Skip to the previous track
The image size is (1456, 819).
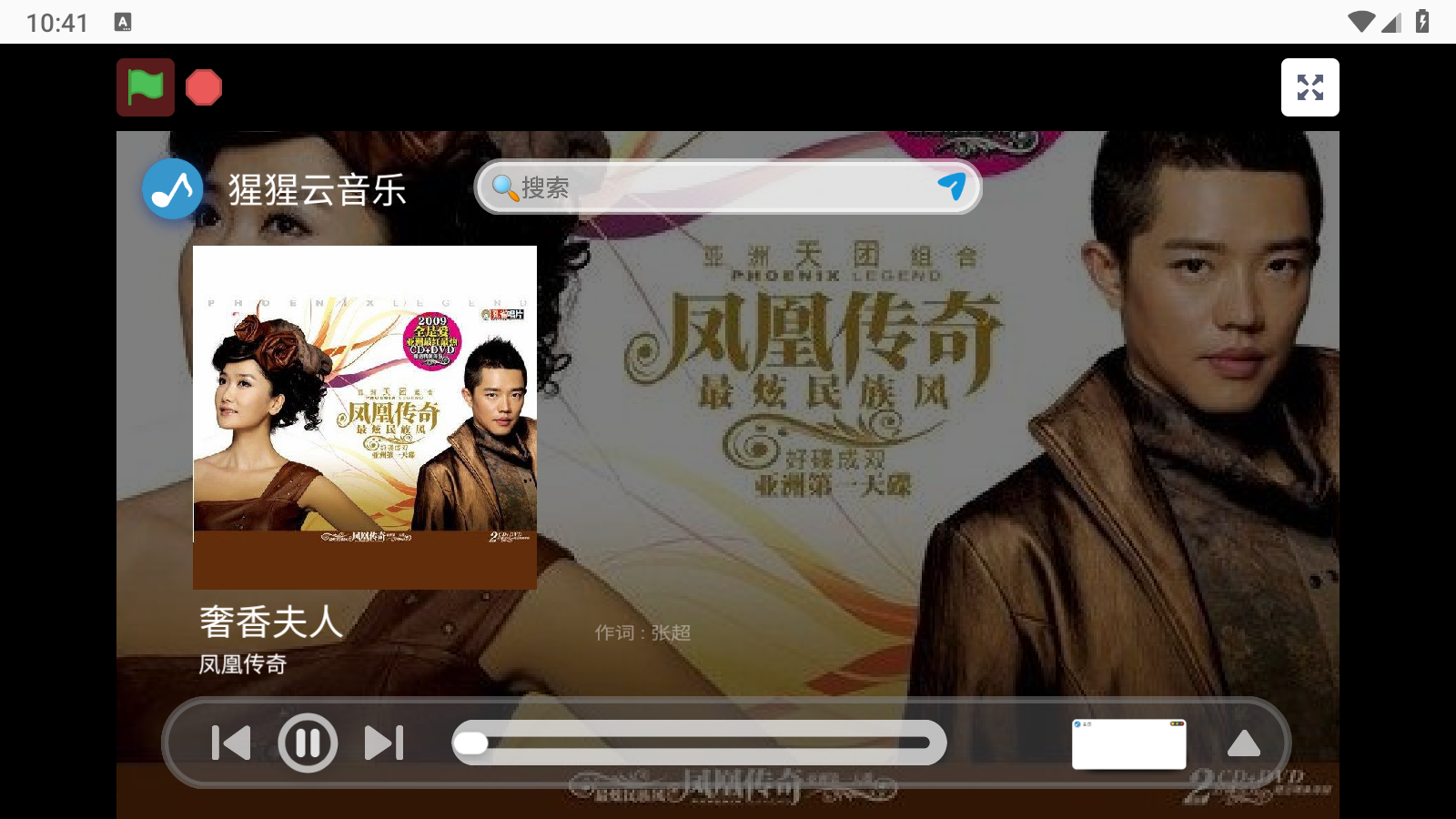point(231,743)
